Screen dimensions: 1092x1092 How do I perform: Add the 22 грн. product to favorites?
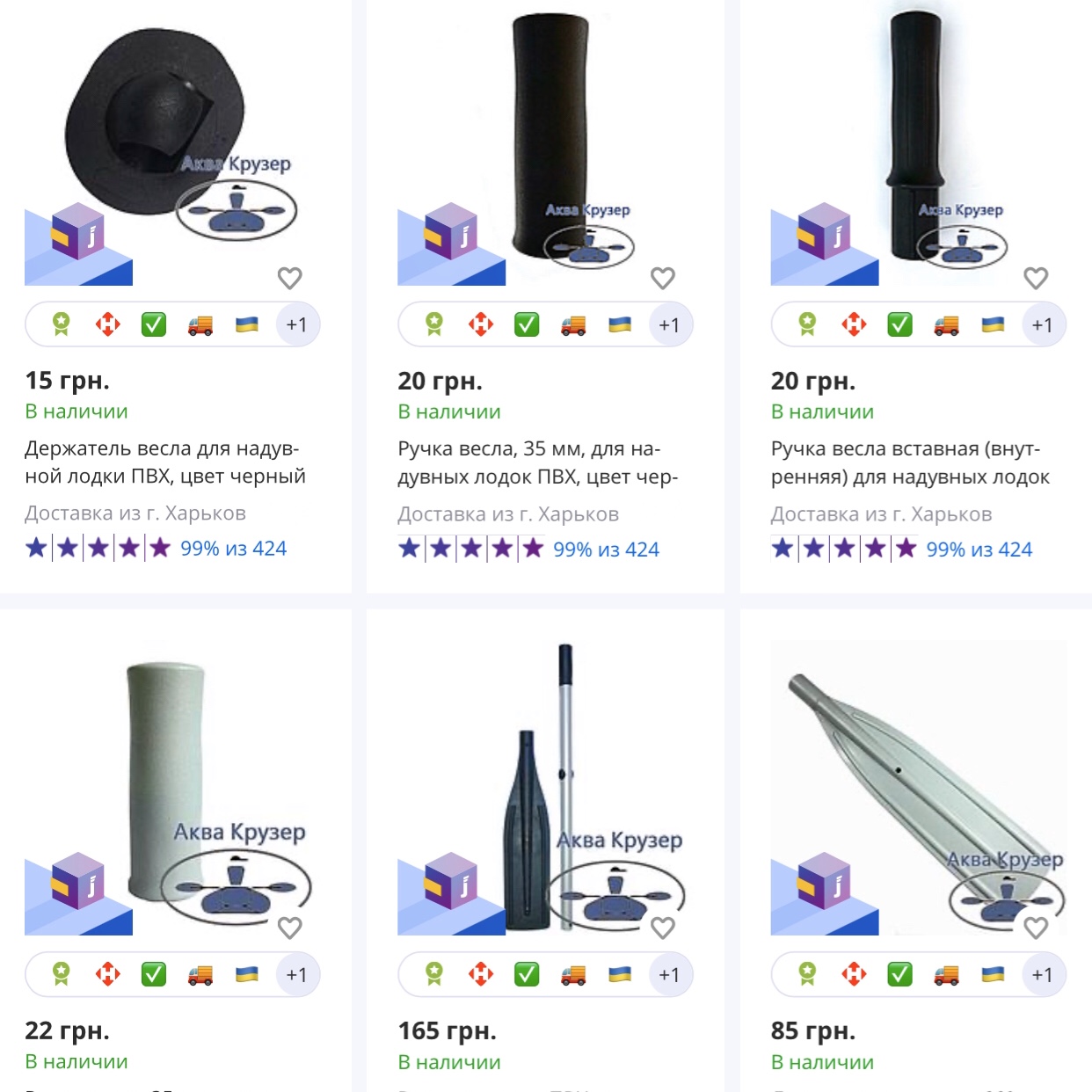point(289,928)
